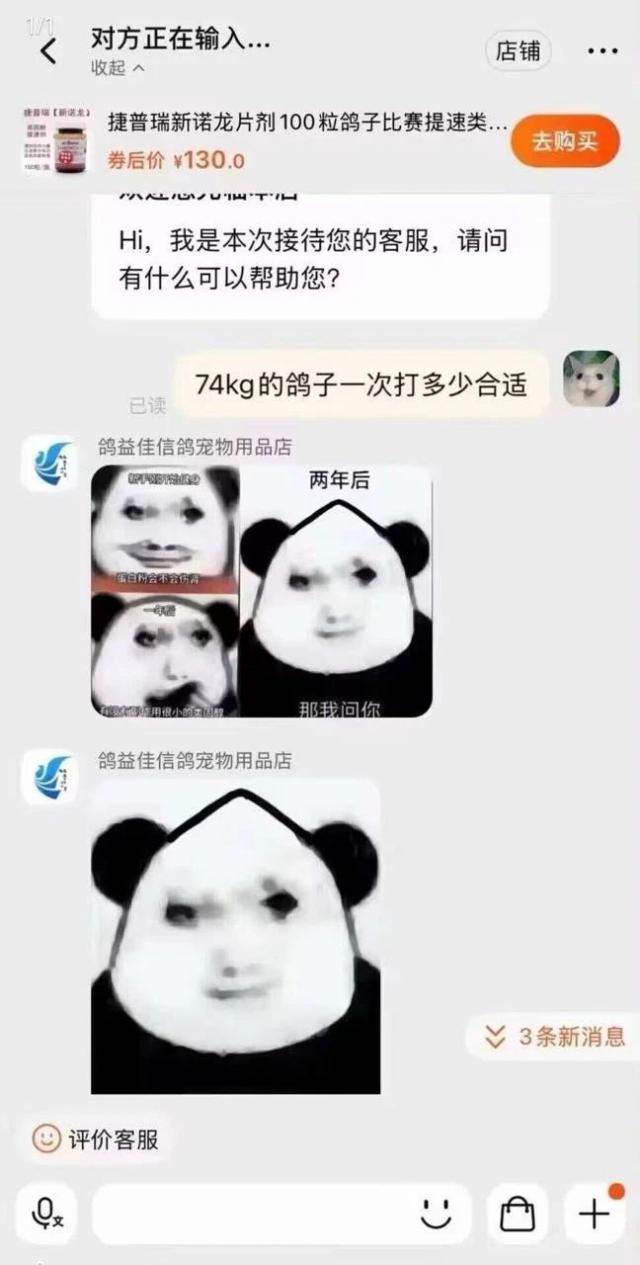Go back from the chat
The height and width of the screenshot is (1265, 640).
[x=48, y=51]
